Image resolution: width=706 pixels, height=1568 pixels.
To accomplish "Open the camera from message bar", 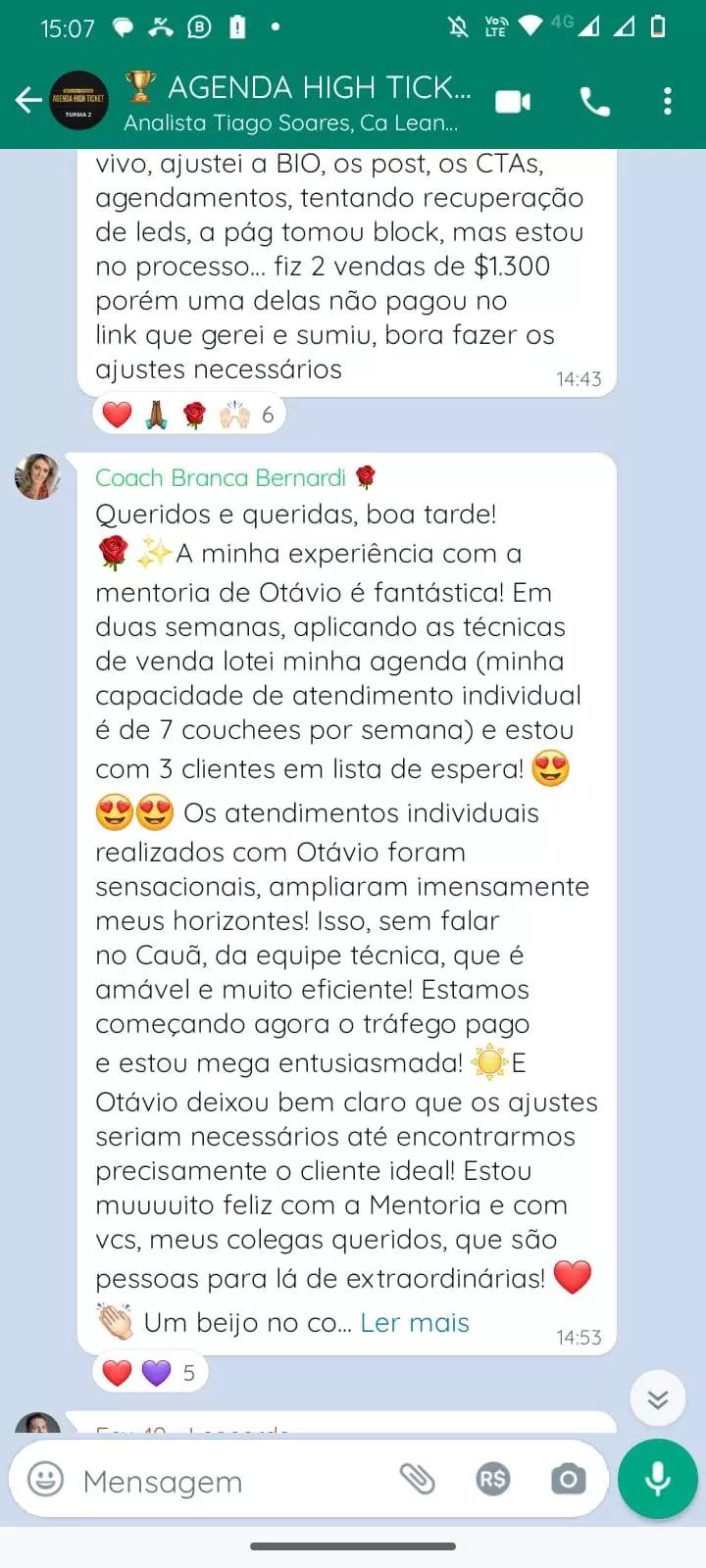I will (568, 1479).
